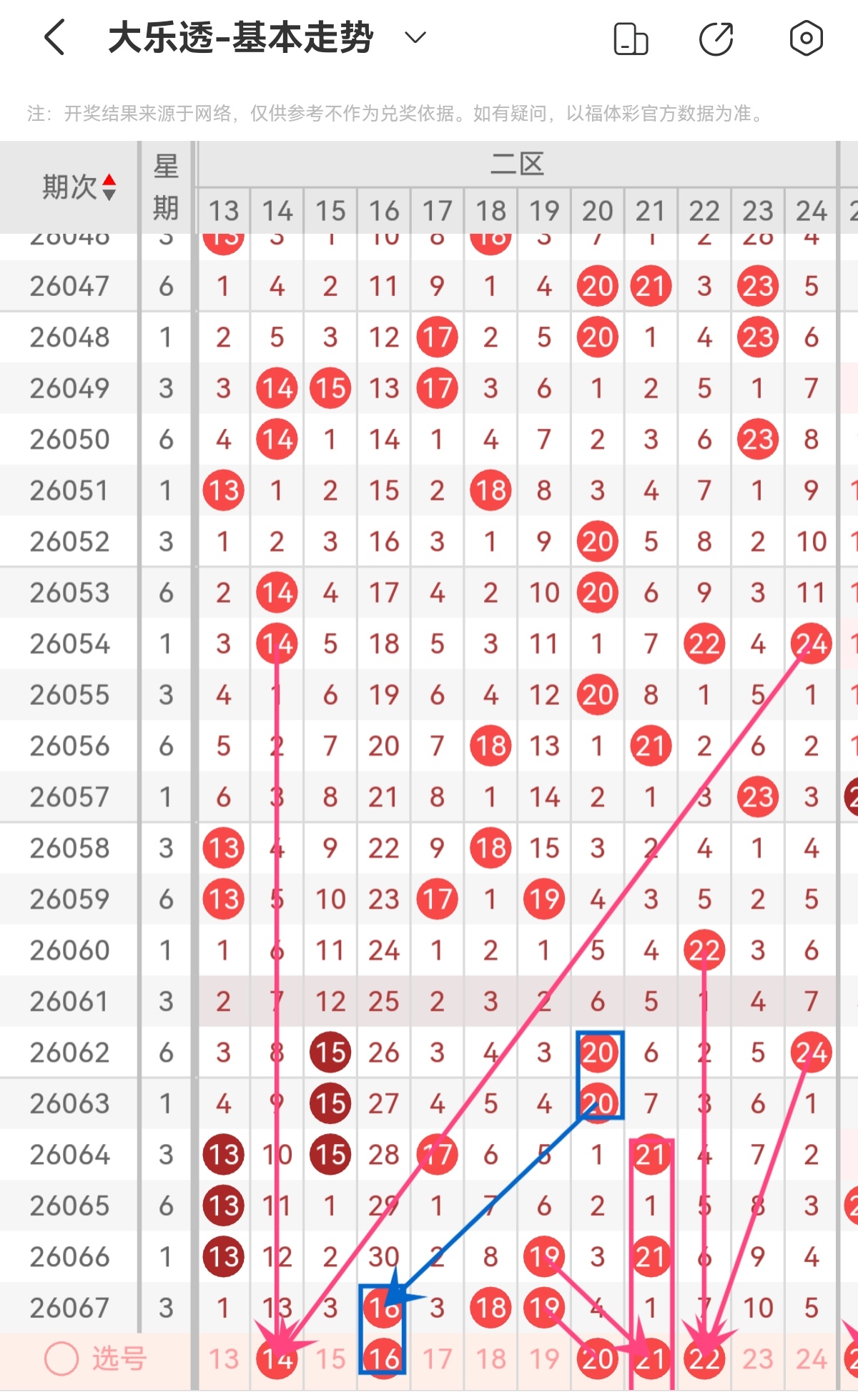Deselect number 21 in the 选号 row
The image size is (858, 1400).
651,1359
